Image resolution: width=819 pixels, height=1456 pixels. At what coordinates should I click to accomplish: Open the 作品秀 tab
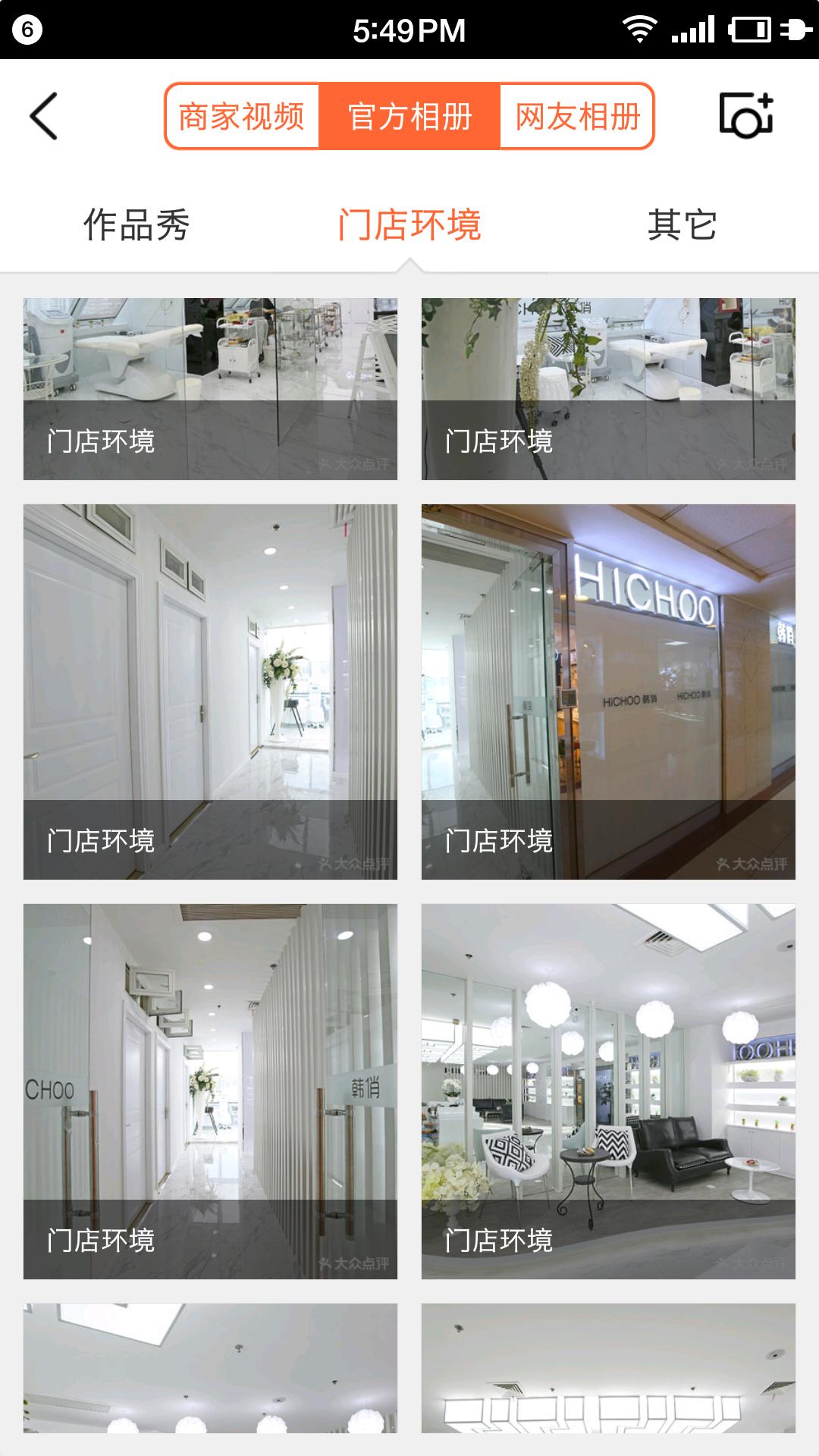tap(136, 225)
